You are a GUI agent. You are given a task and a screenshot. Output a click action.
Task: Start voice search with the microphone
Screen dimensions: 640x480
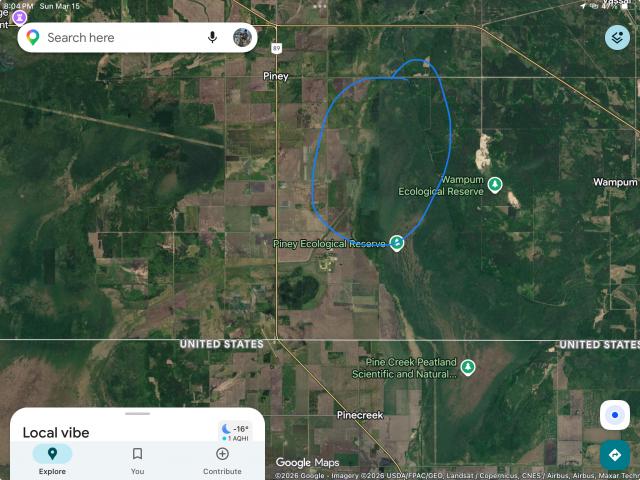[x=213, y=38]
